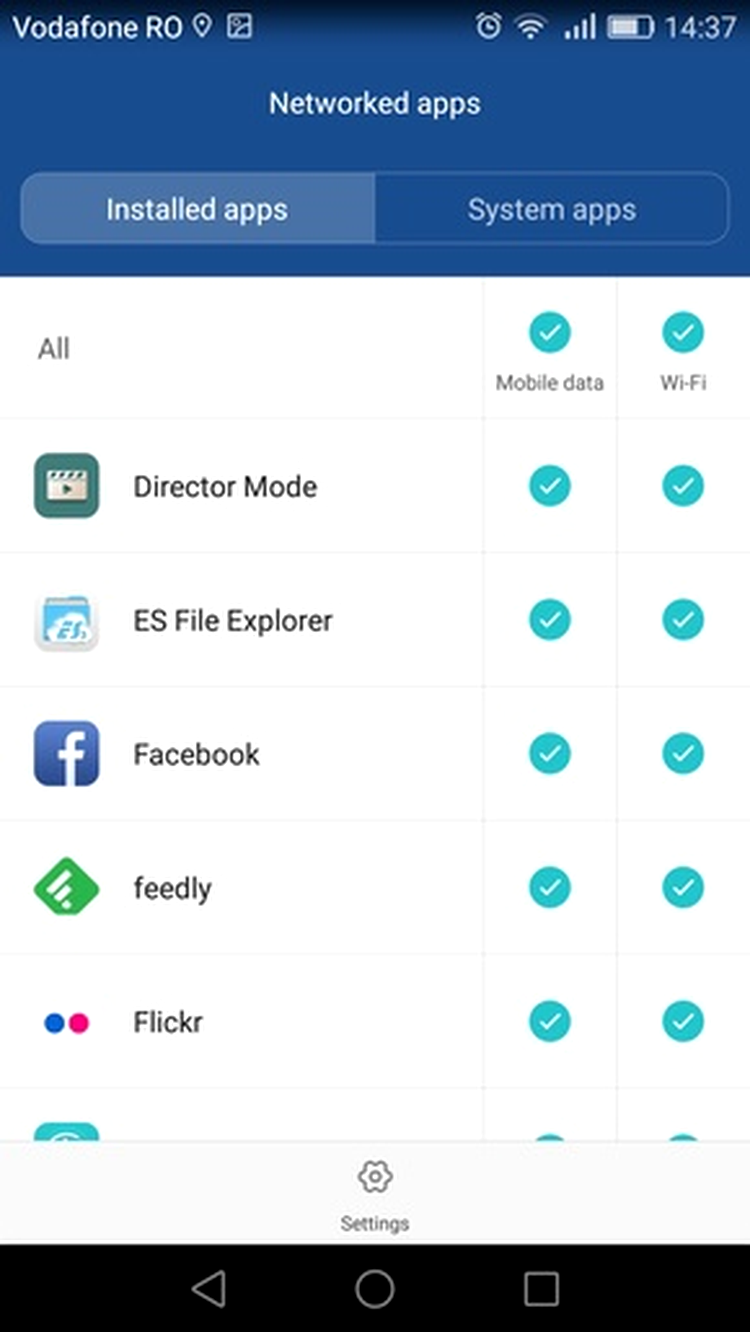Select the Installed apps tab
This screenshot has width=750, height=1332.
pyautogui.click(x=197, y=209)
